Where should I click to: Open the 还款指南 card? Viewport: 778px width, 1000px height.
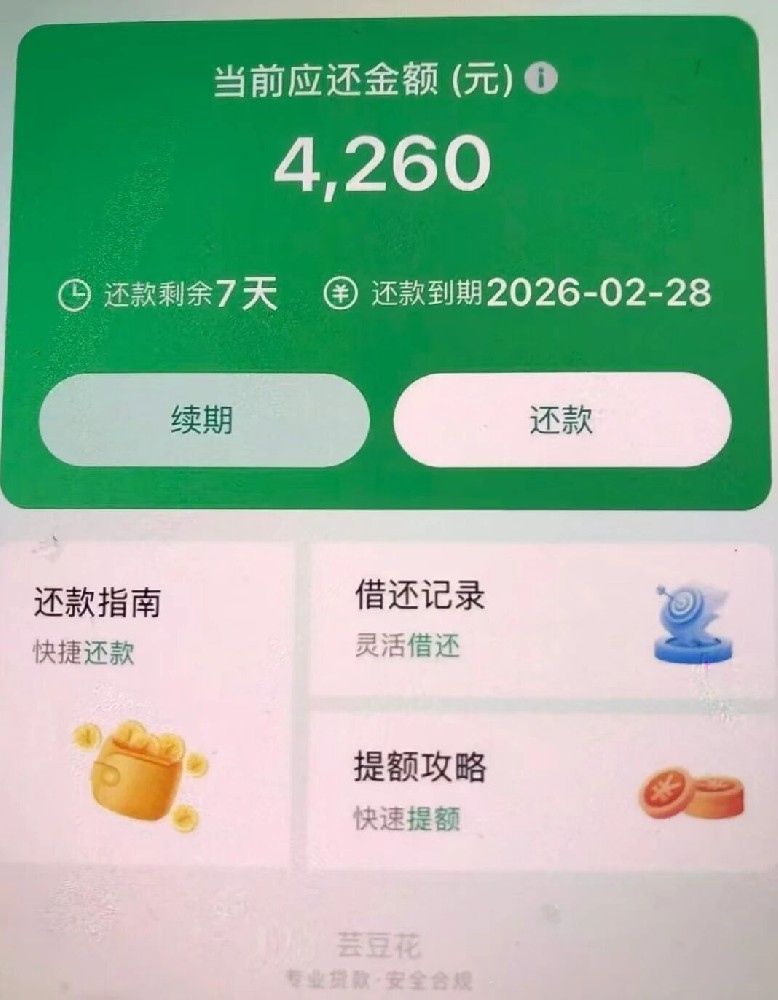[x=148, y=700]
